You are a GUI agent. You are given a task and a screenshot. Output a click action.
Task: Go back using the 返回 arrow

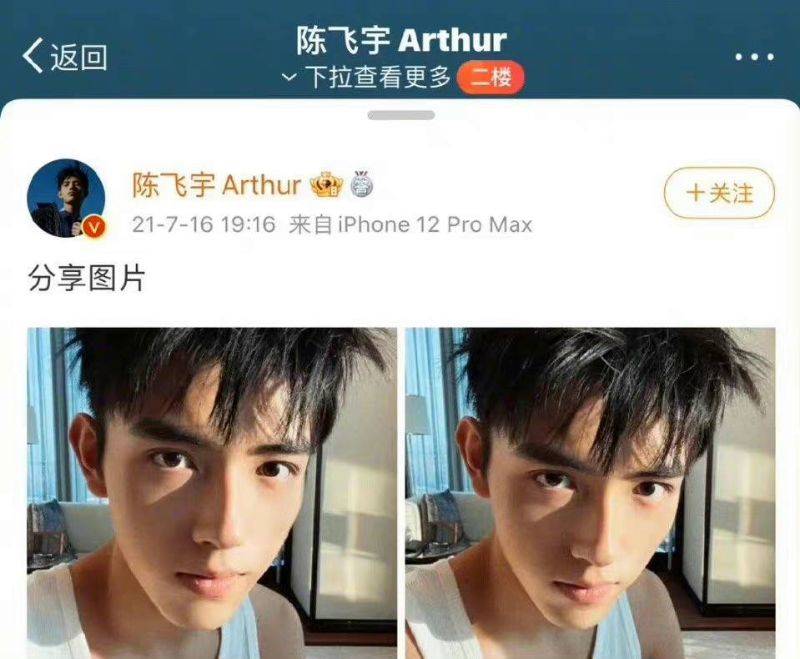[64, 57]
